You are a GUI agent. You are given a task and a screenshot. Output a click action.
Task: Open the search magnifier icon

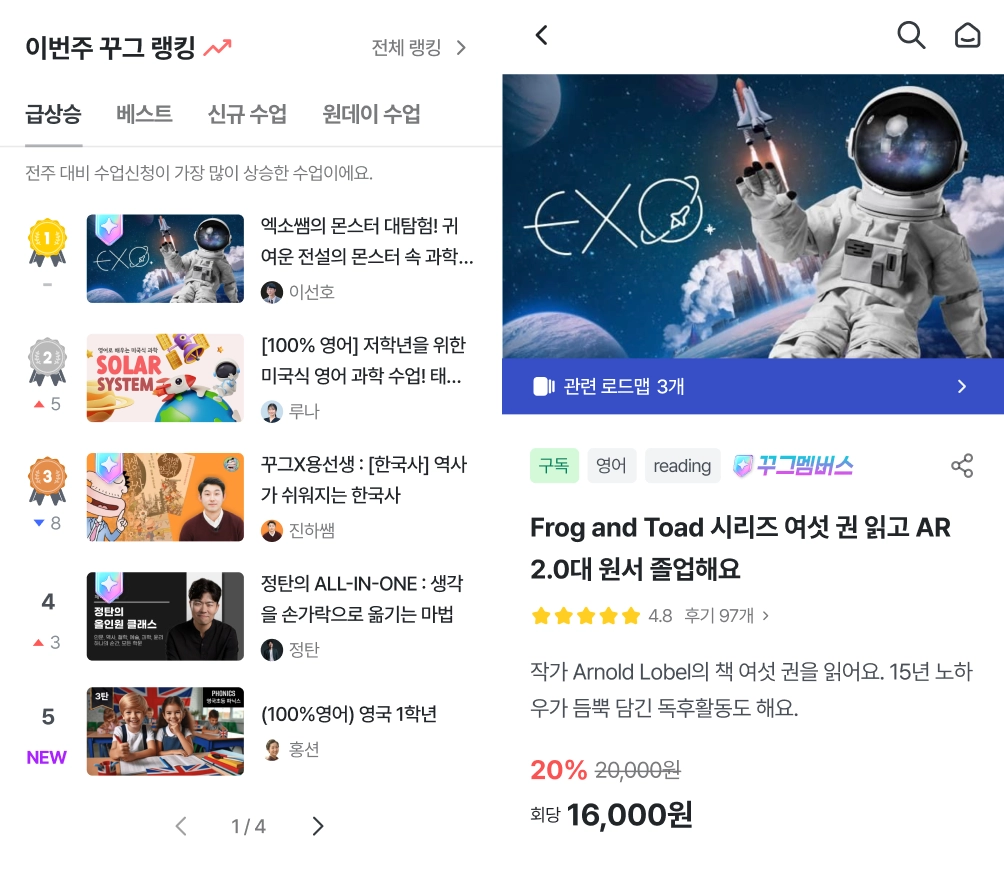[911, 35]
